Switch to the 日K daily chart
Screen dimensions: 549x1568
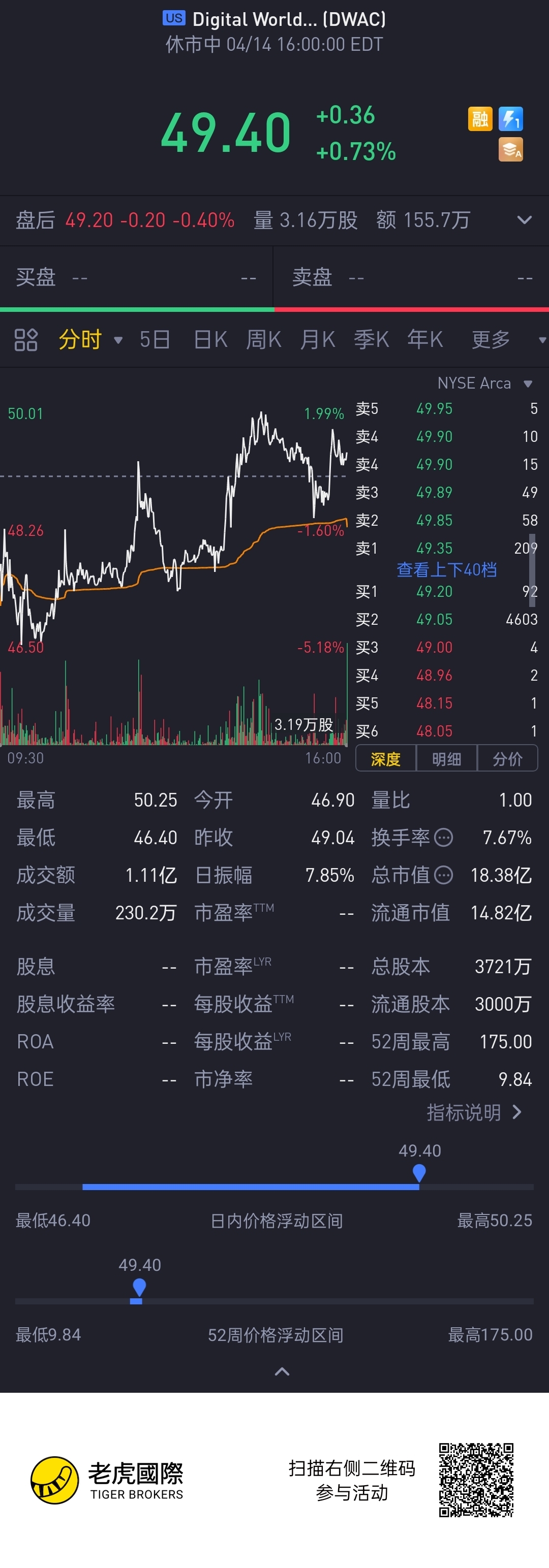click(210, 340)
